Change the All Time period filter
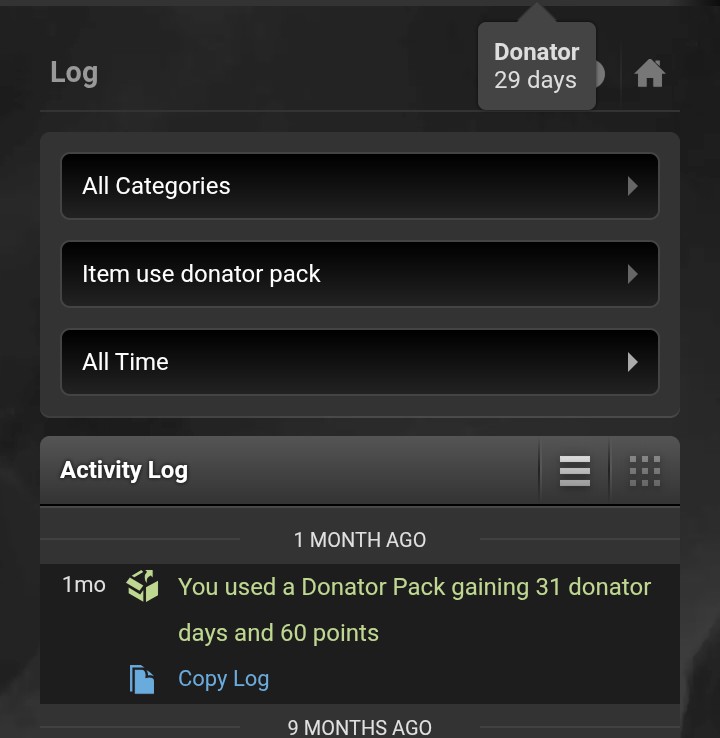 360,362
